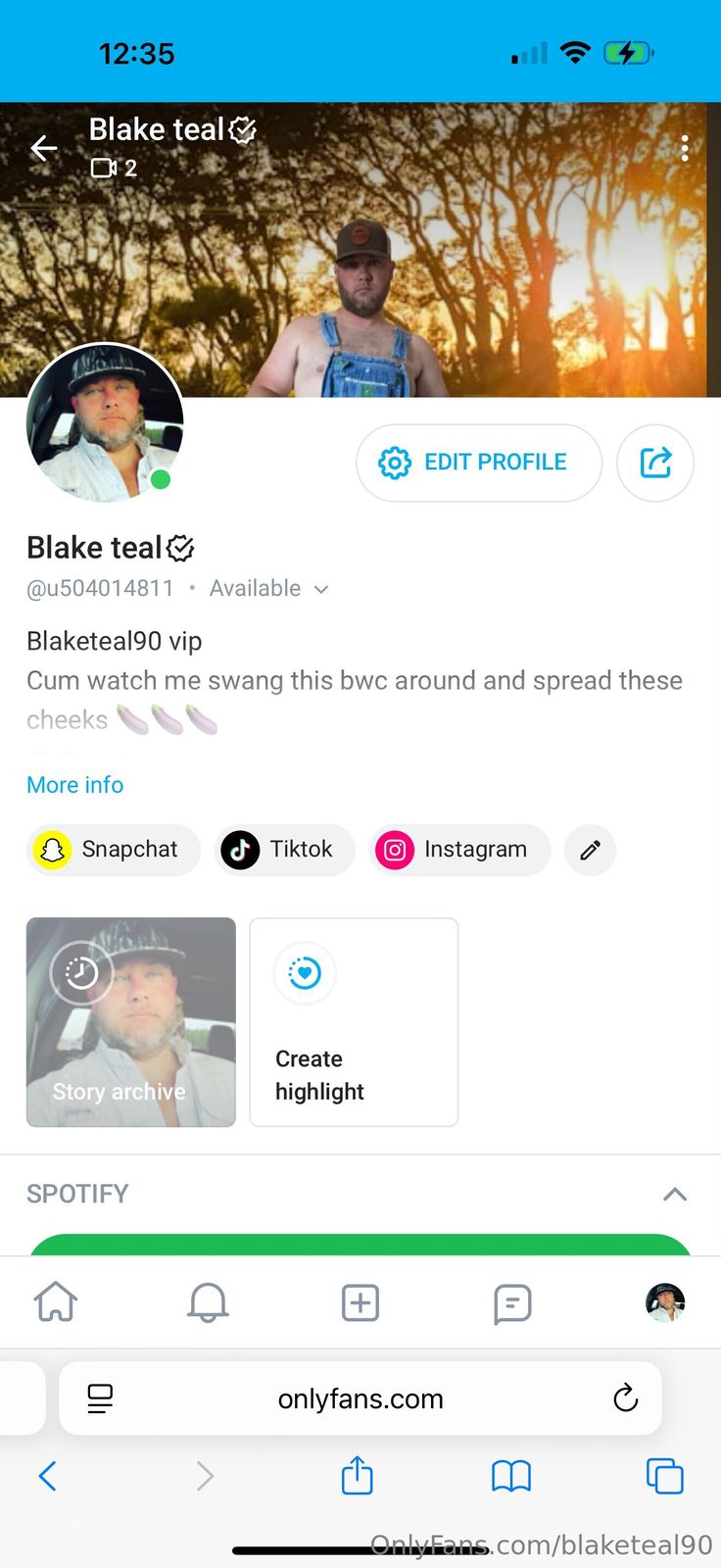Image resolution: width=721 pixels, height=1568 pixels.
Task: Reload the page in Safari
Action: [x=625, y=1398]
